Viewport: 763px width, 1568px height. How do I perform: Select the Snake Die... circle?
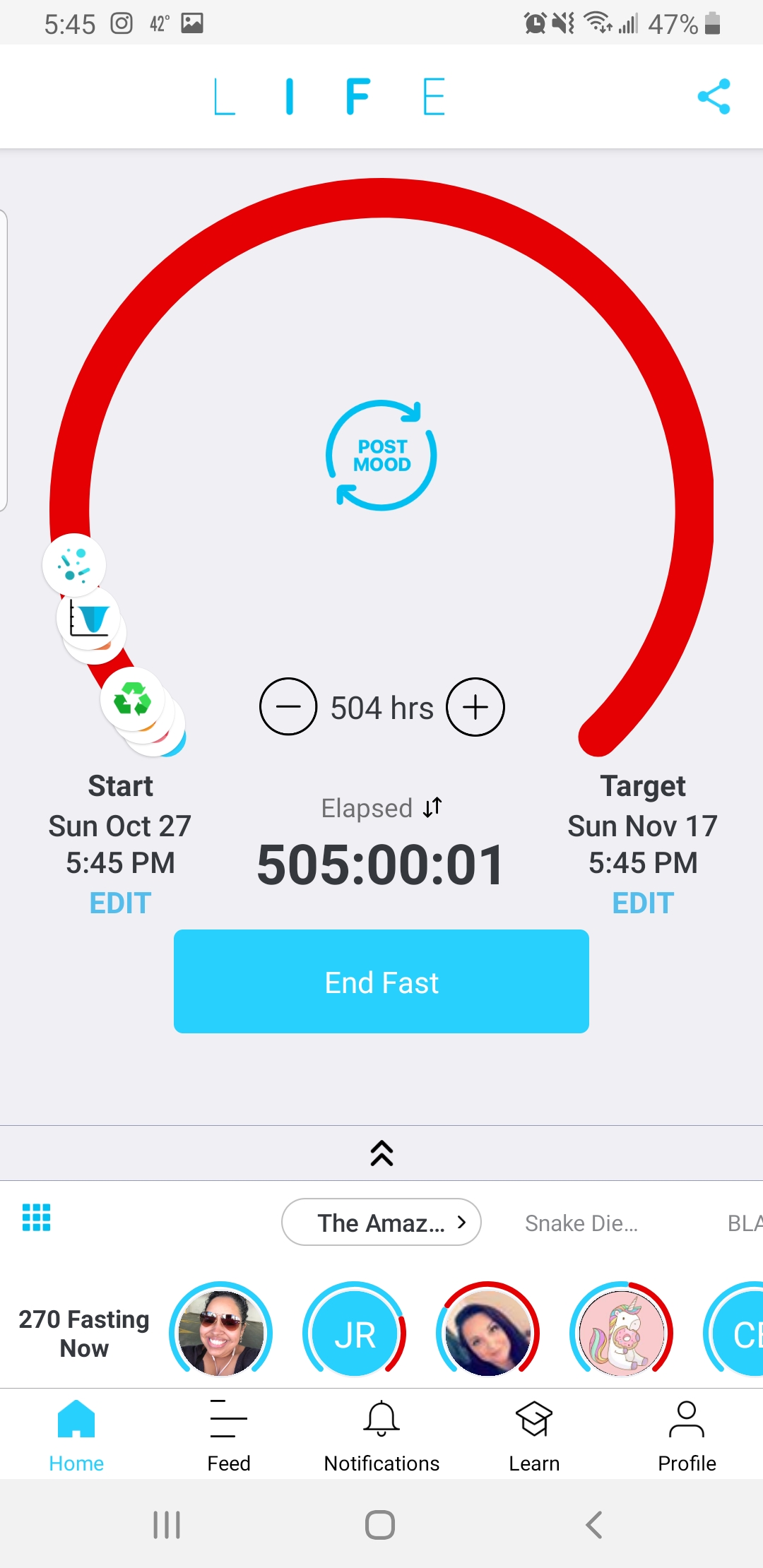[581, 1223]
